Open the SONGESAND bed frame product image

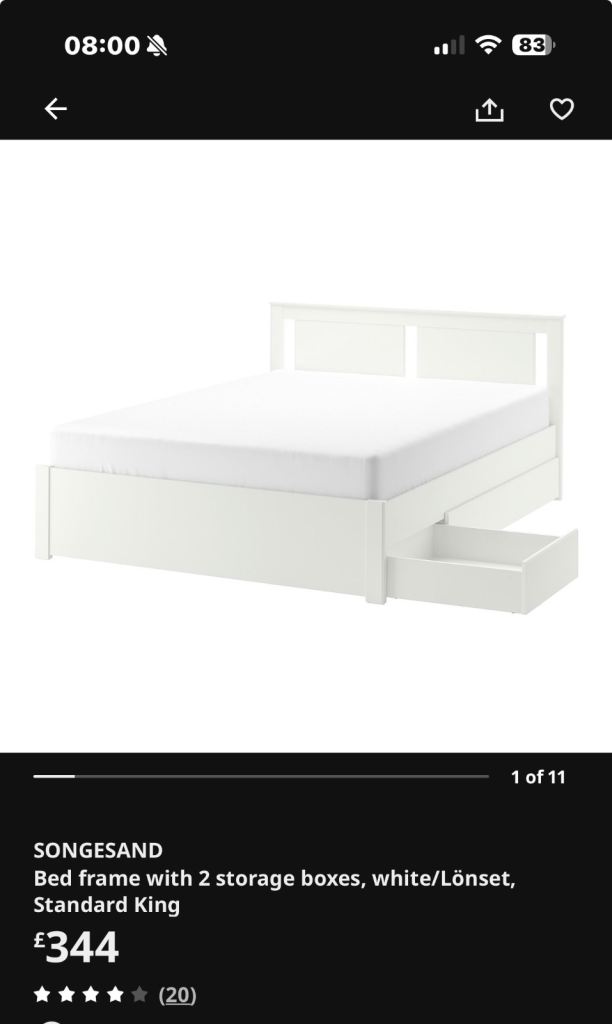click(x=306, y=450)
